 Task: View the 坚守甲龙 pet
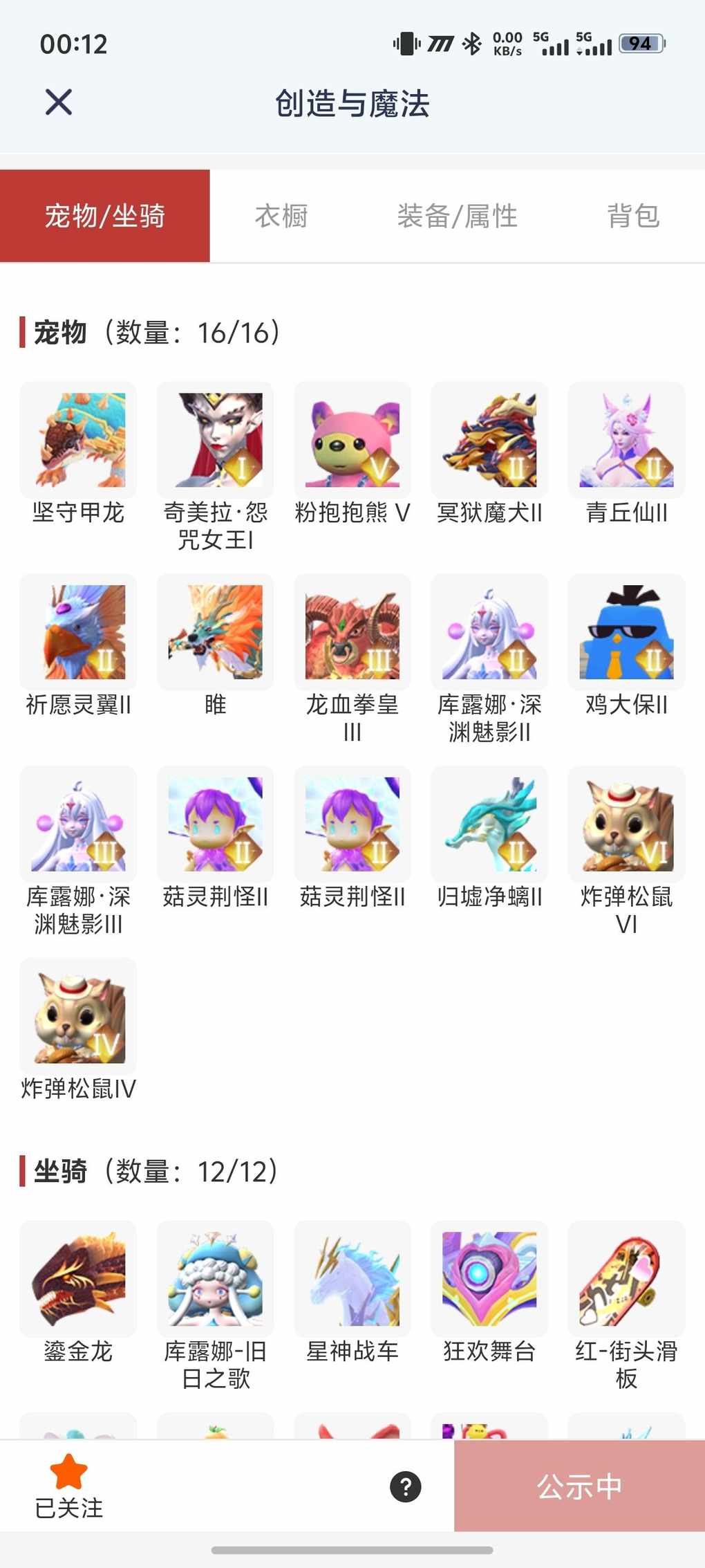coord(78,441)
